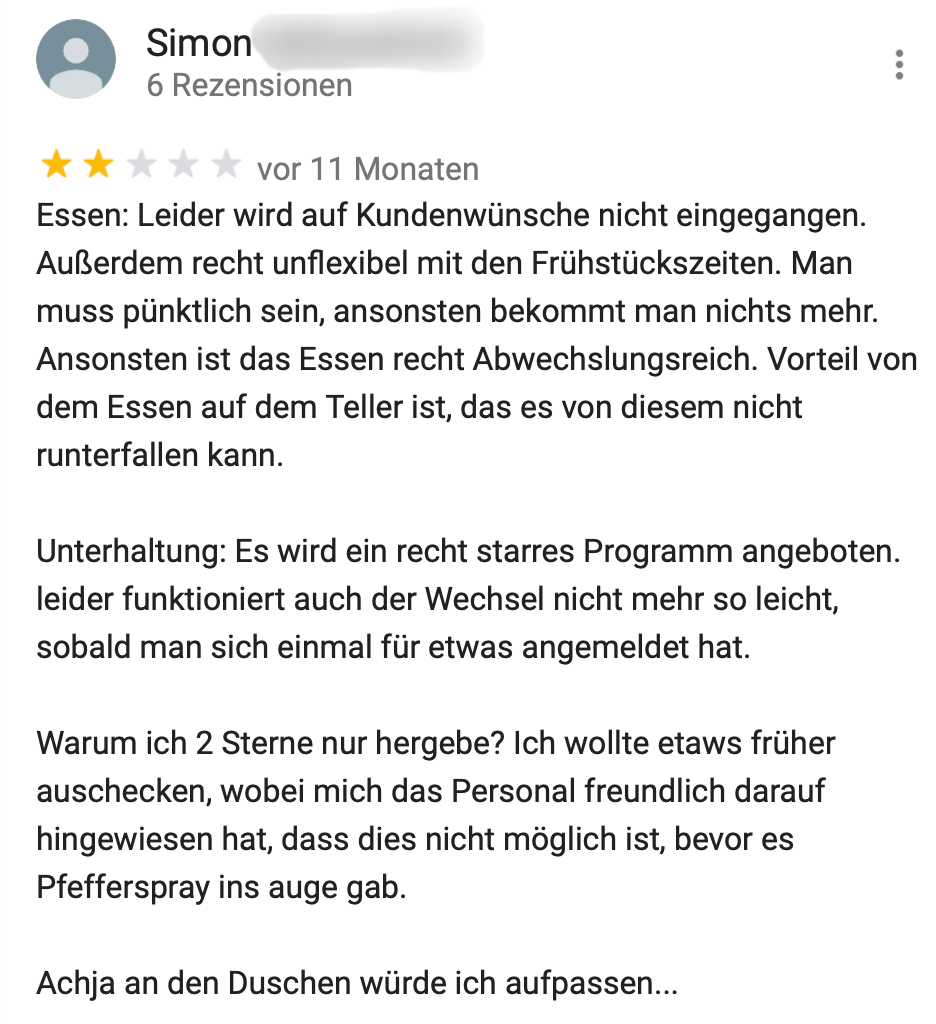Open the review's three-dot overflow menu
This screenshot has height=1024, width=936.
pos(899,64)
